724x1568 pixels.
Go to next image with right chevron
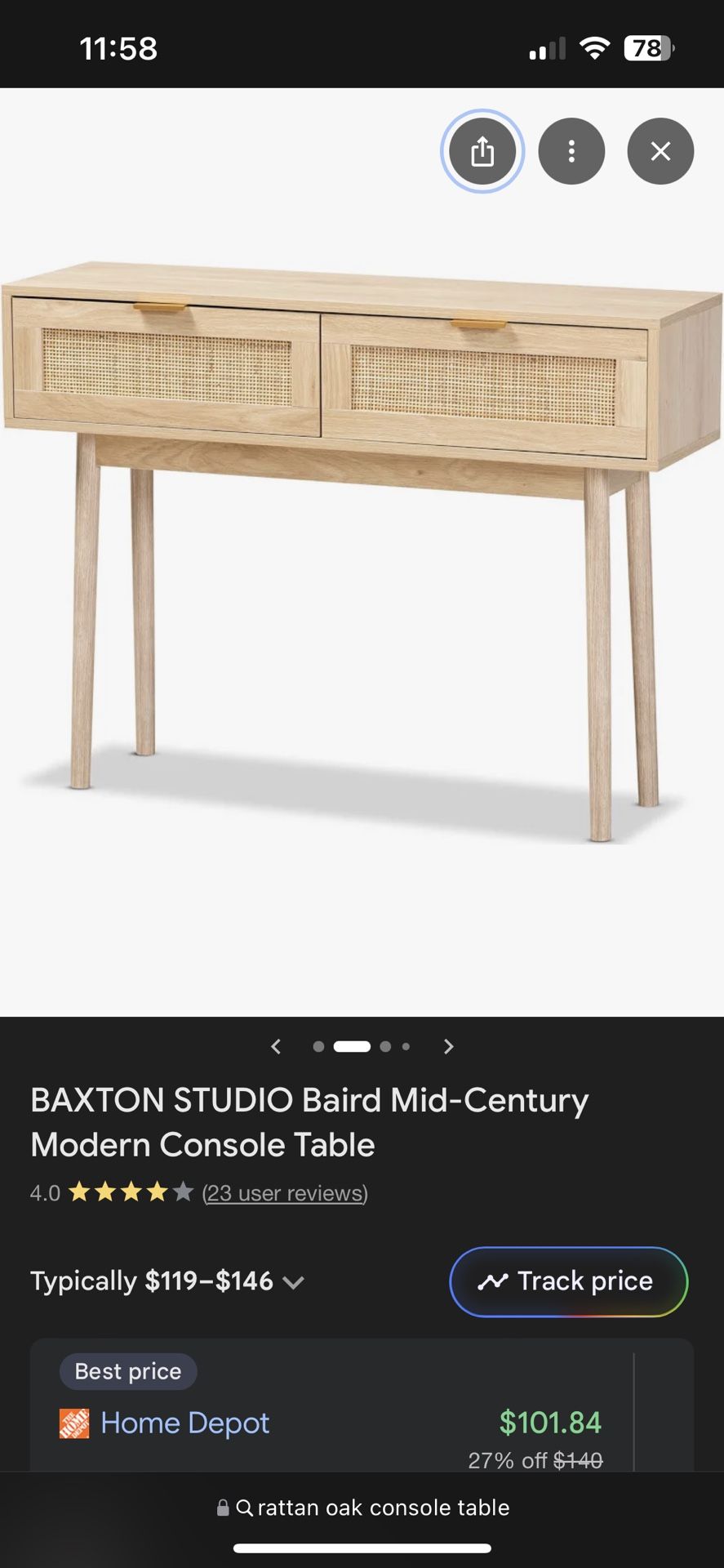coord(448,1046)
